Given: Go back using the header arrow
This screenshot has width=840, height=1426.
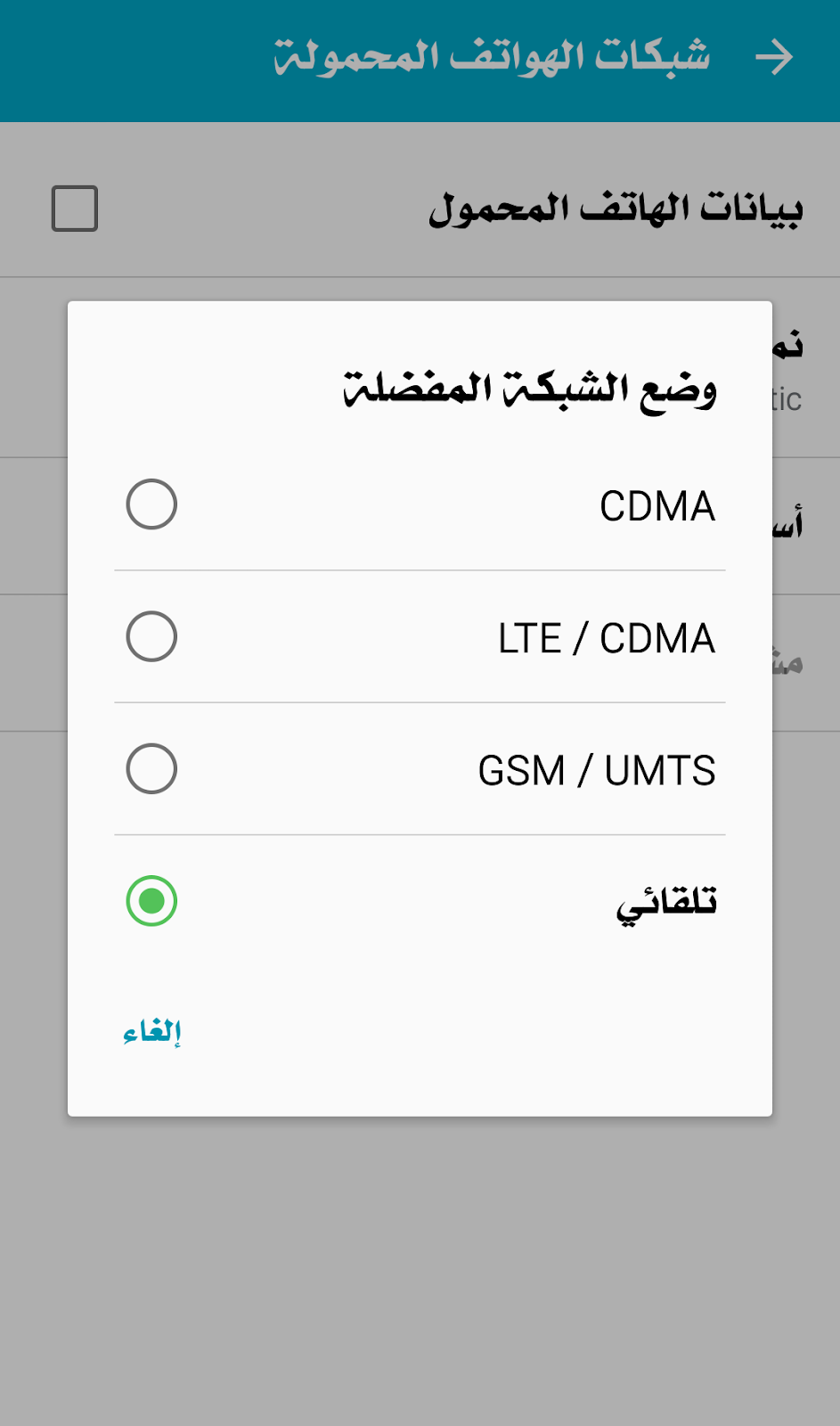Looking at the screenshot, I should 773,58.
